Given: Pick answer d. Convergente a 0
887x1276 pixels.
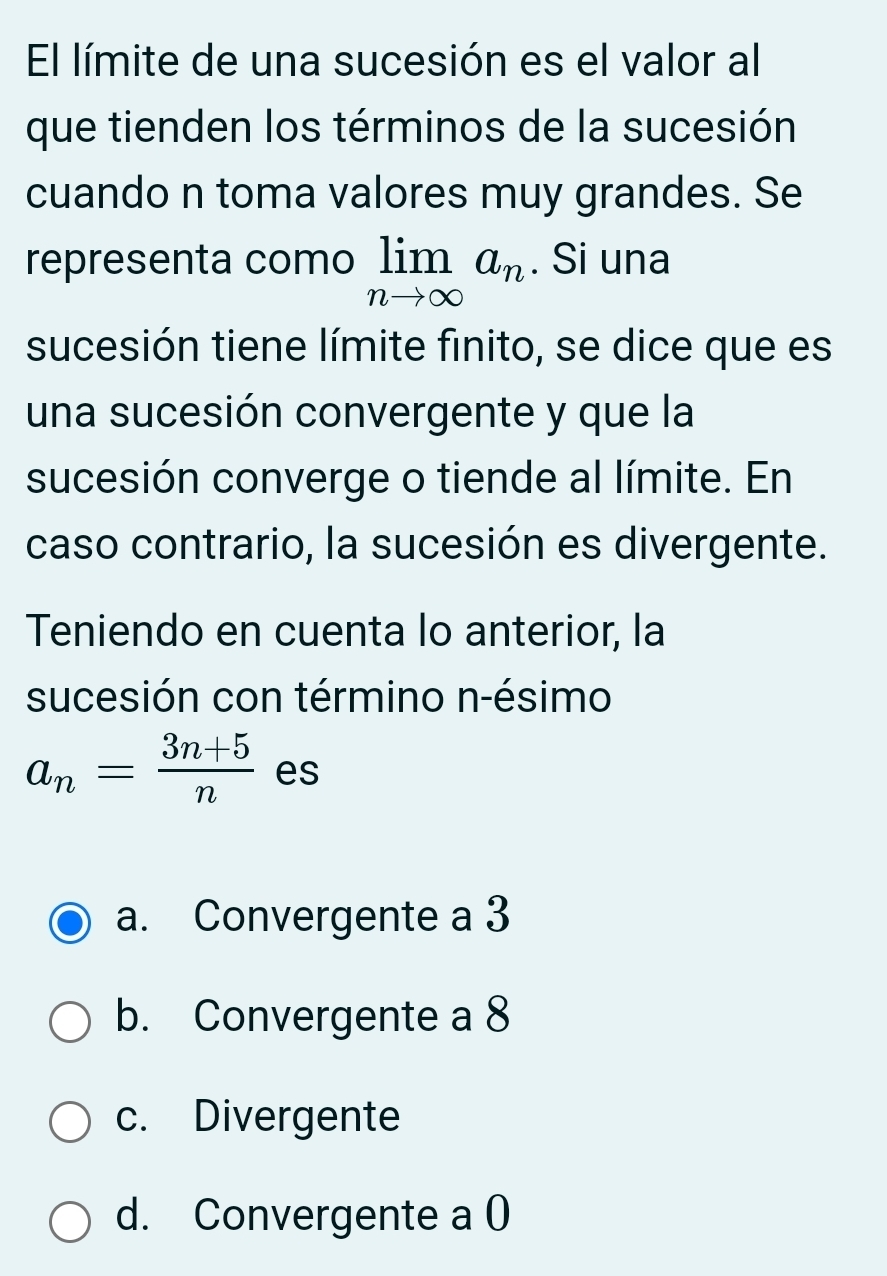Looking at the screenshot, I should (70, 1219).
